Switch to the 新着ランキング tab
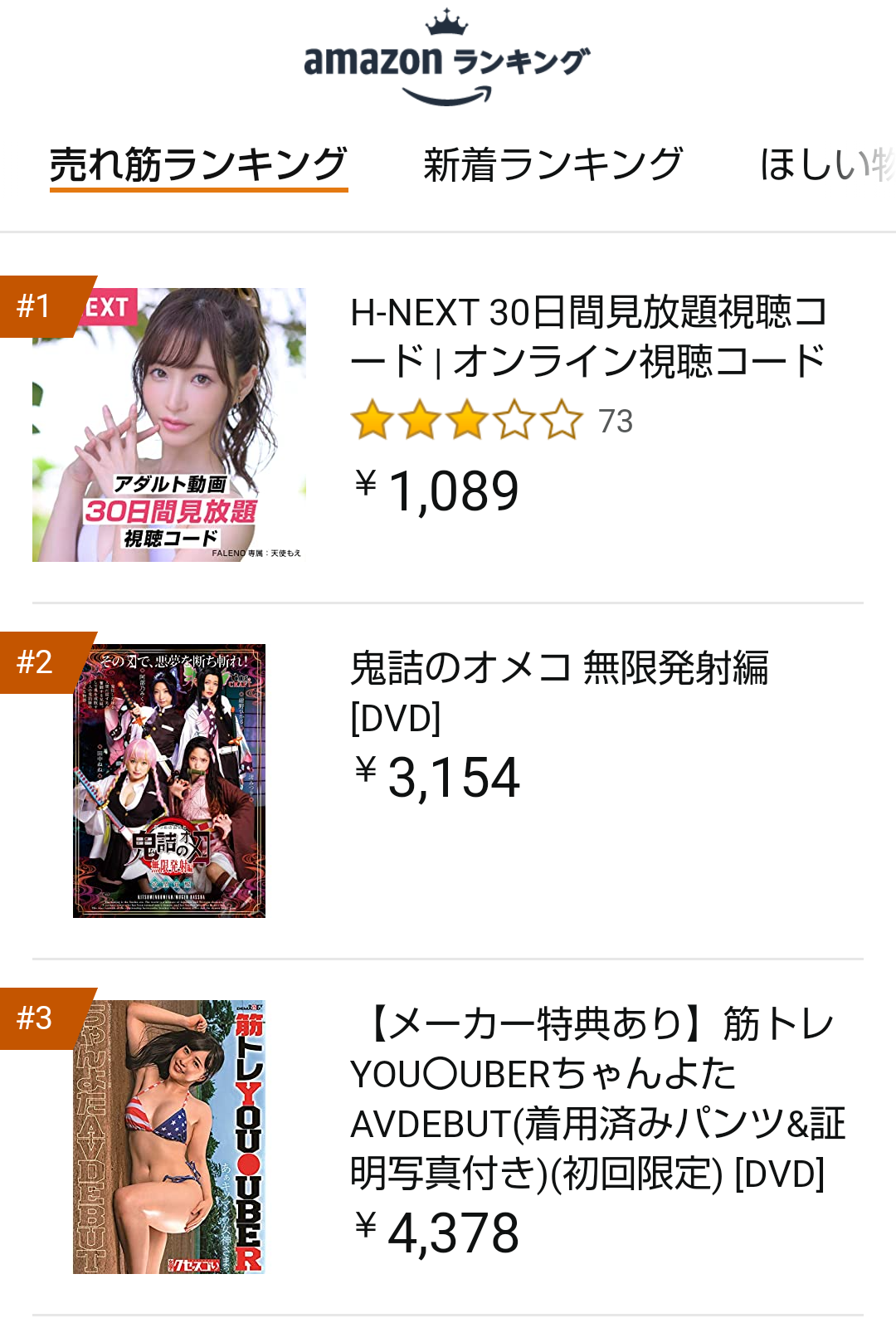 click(553, 164)
